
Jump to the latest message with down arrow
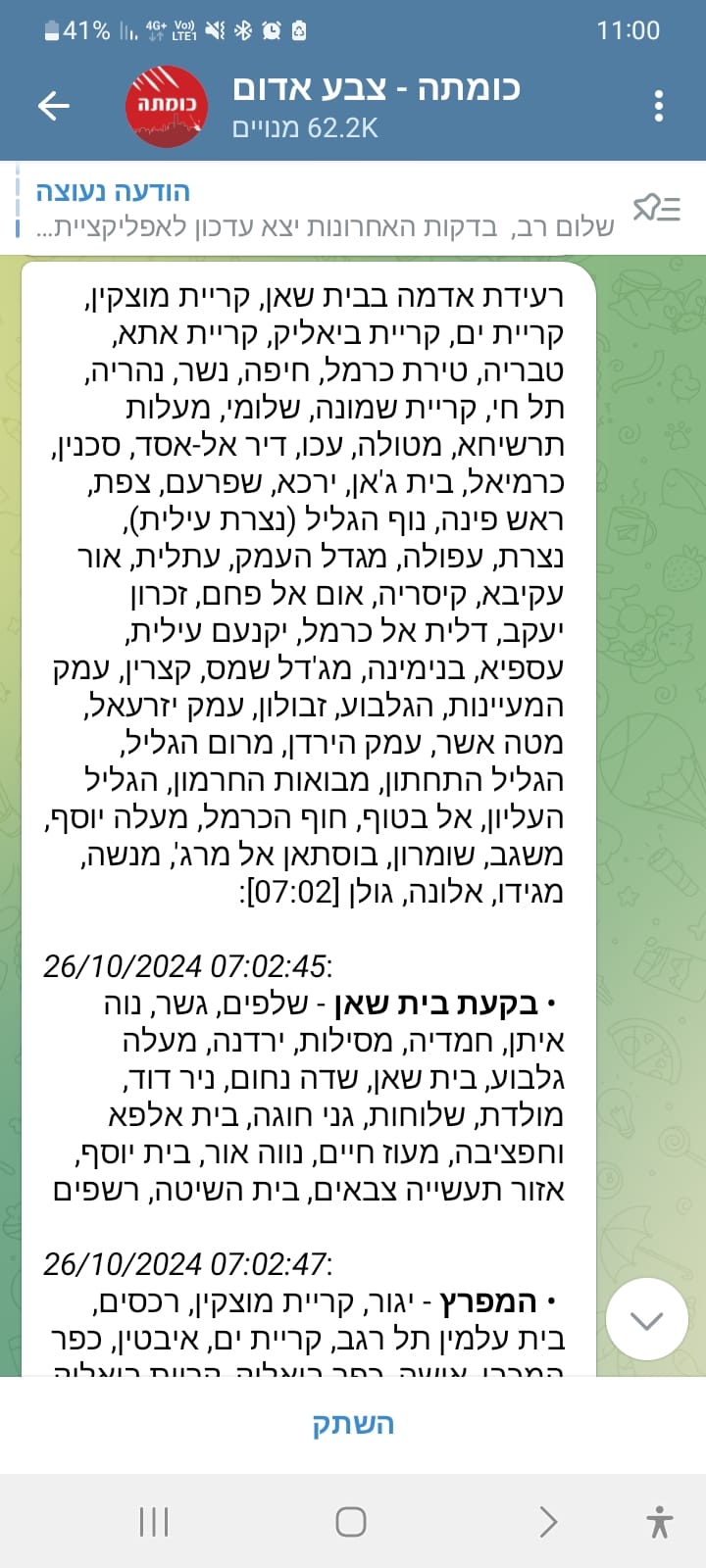point(647,1319)
